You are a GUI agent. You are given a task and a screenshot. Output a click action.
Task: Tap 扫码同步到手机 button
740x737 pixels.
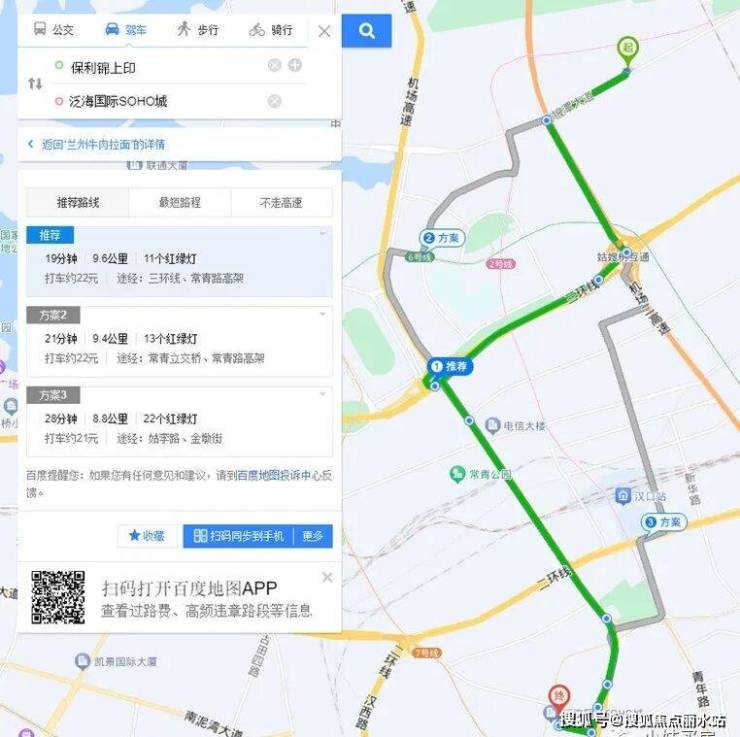point(239,536)
